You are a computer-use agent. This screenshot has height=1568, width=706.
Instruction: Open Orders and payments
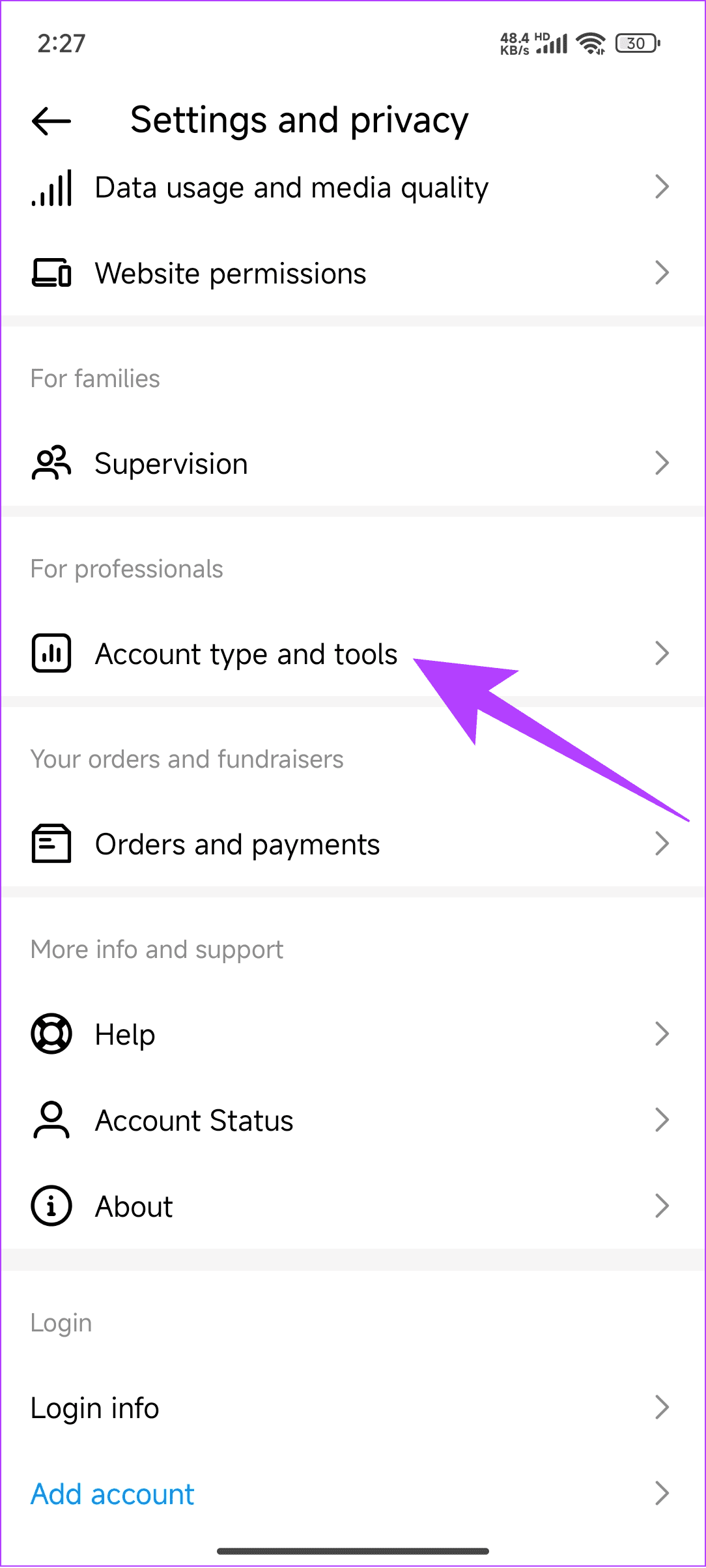pyautogui.click(x=238, y=845)
